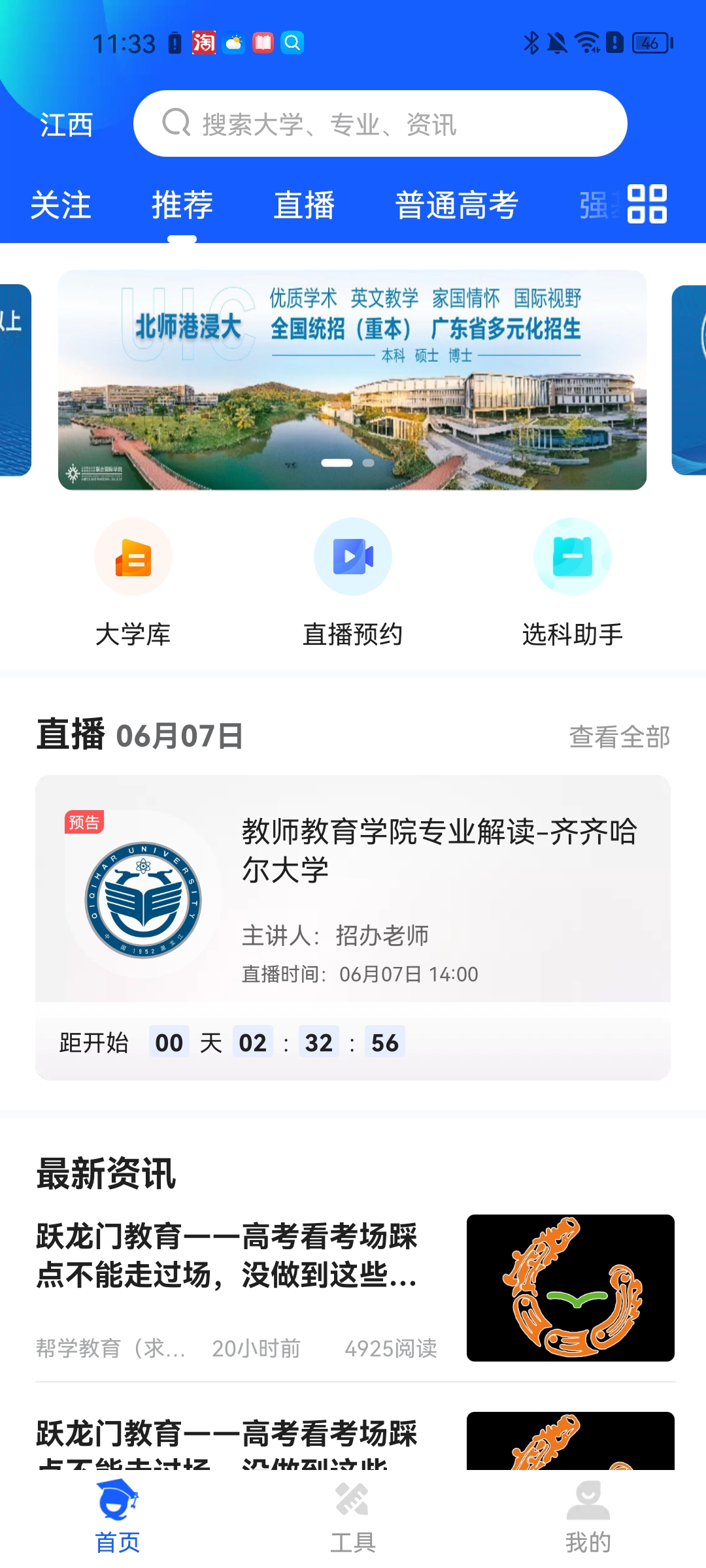Image resolution: width=706 pixels, height=1568 pixels.
Task: Tap the magnifier icon in search bar
Action: (175, 124)
